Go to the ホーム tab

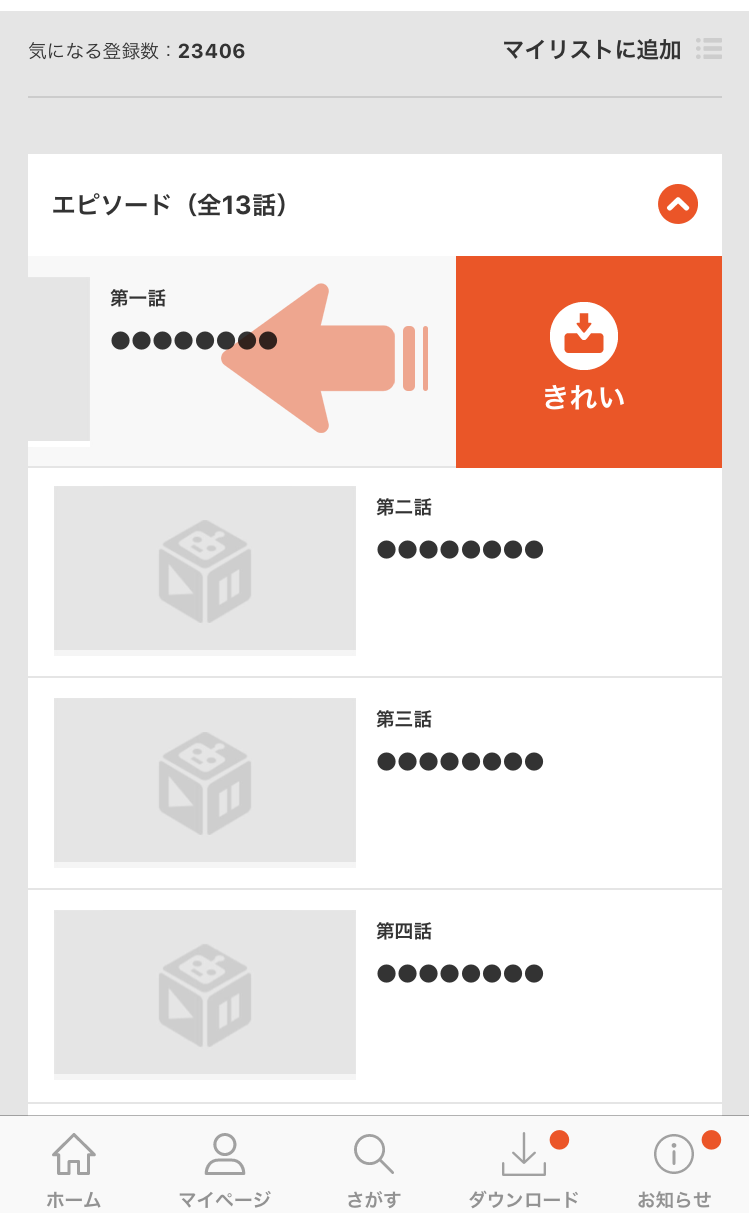pyautogui.click(x=74, y=1169)
